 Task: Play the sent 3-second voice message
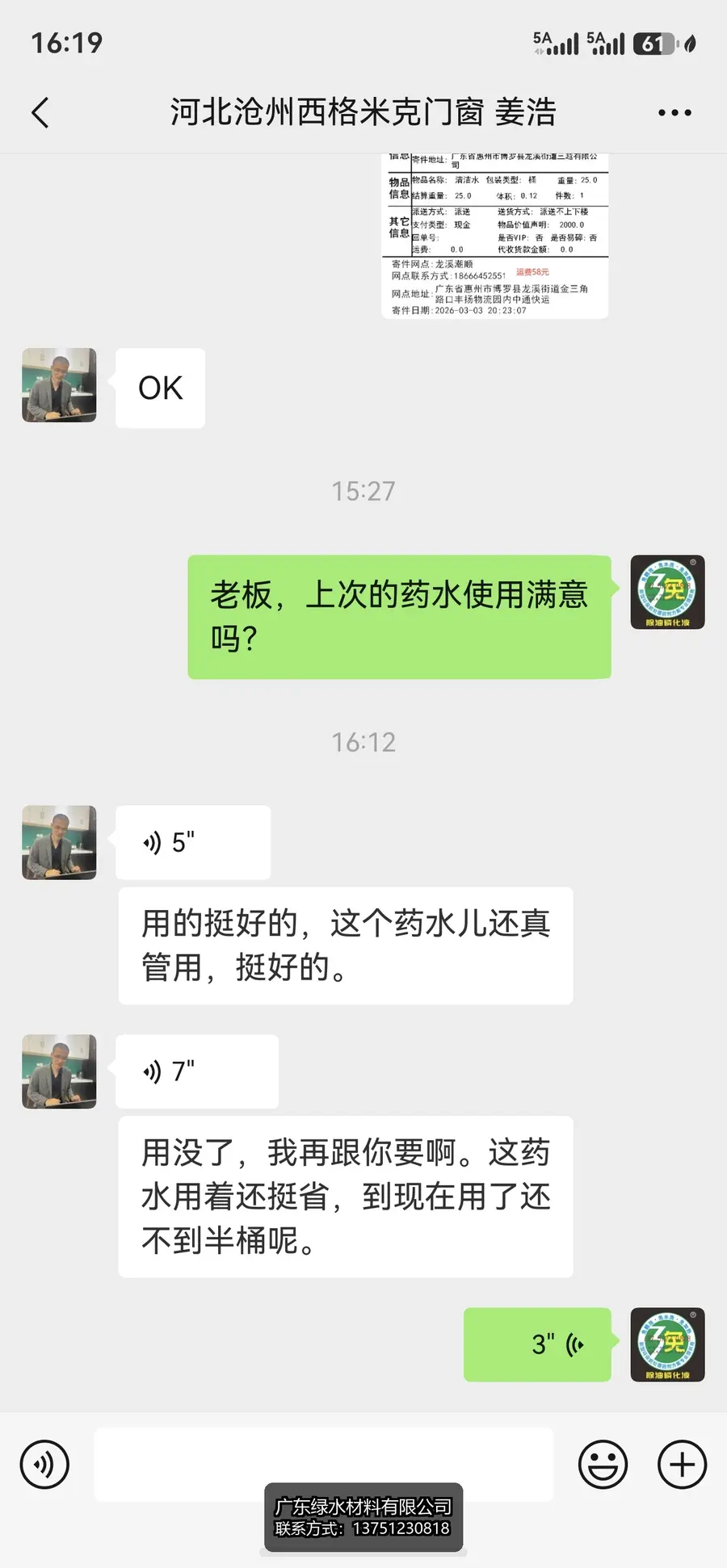tap(537, 1344)
